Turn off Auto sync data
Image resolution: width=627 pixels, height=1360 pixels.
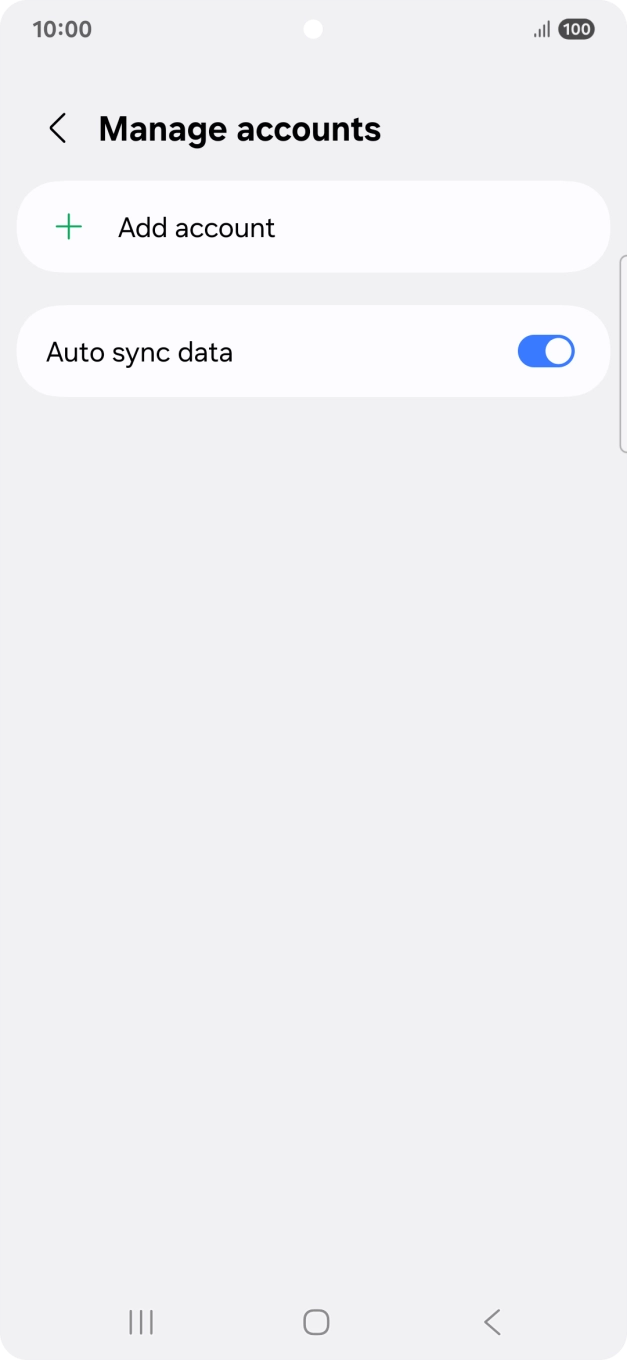click(545, 352)
